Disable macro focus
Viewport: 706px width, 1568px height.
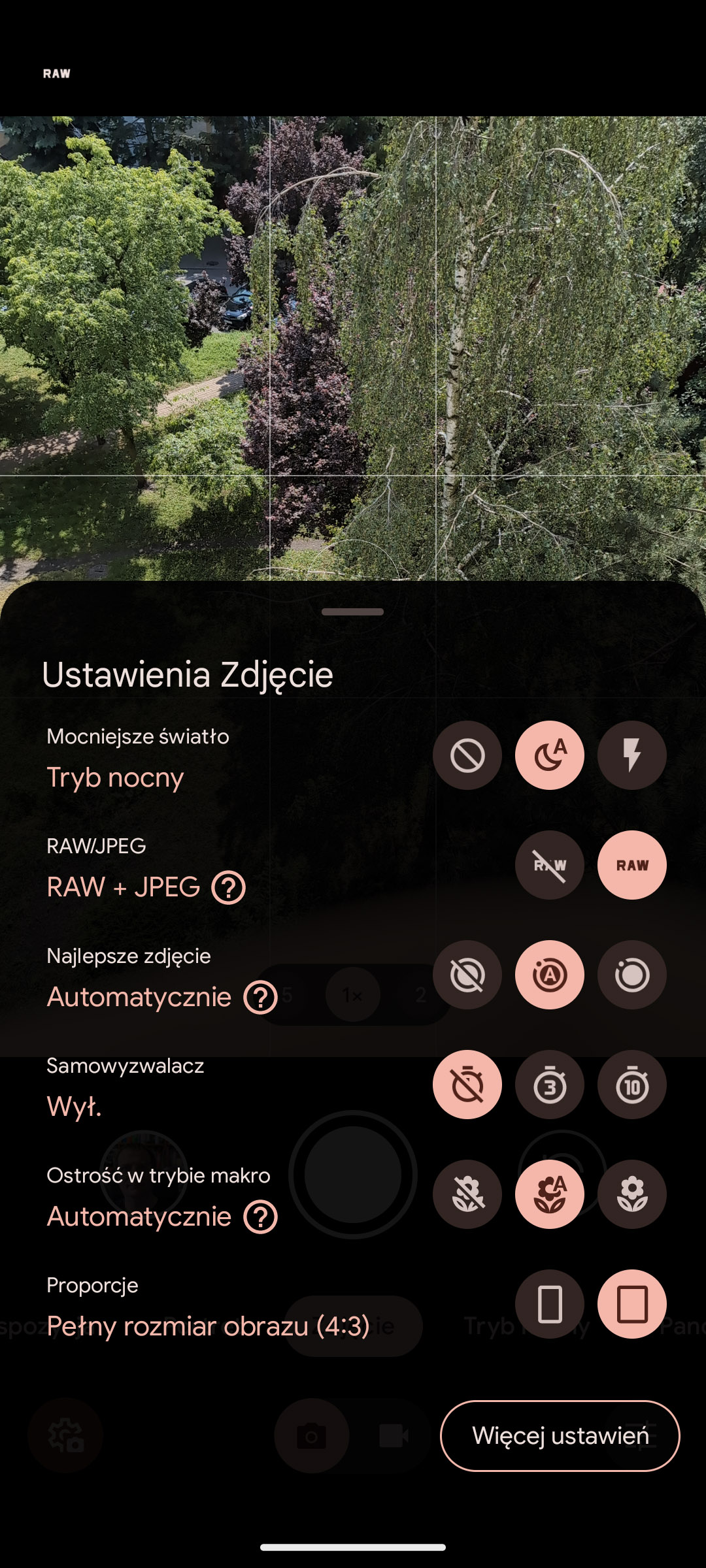(x=467, y=1194)
